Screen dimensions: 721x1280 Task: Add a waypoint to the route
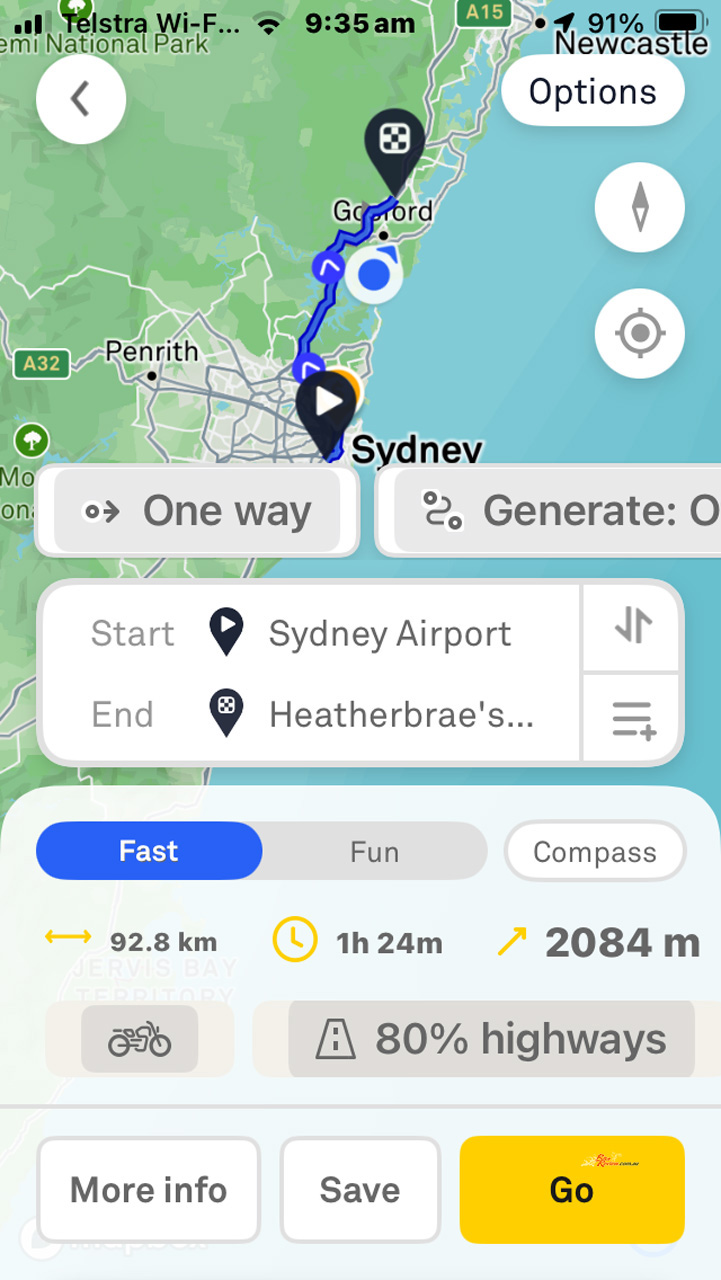point(633,719)
